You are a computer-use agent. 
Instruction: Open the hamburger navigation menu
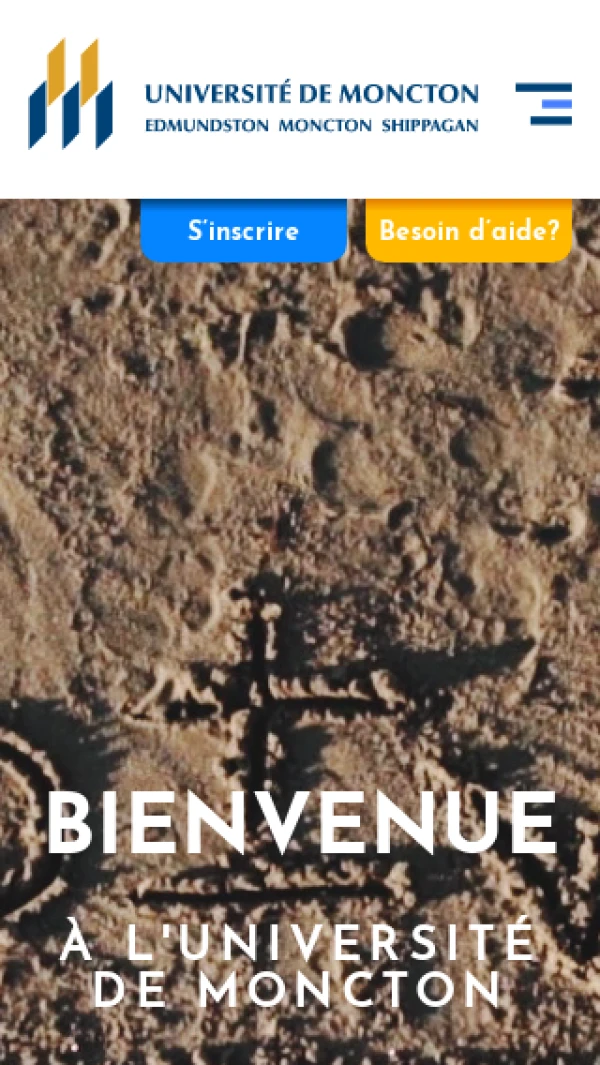tap(543, 104)
